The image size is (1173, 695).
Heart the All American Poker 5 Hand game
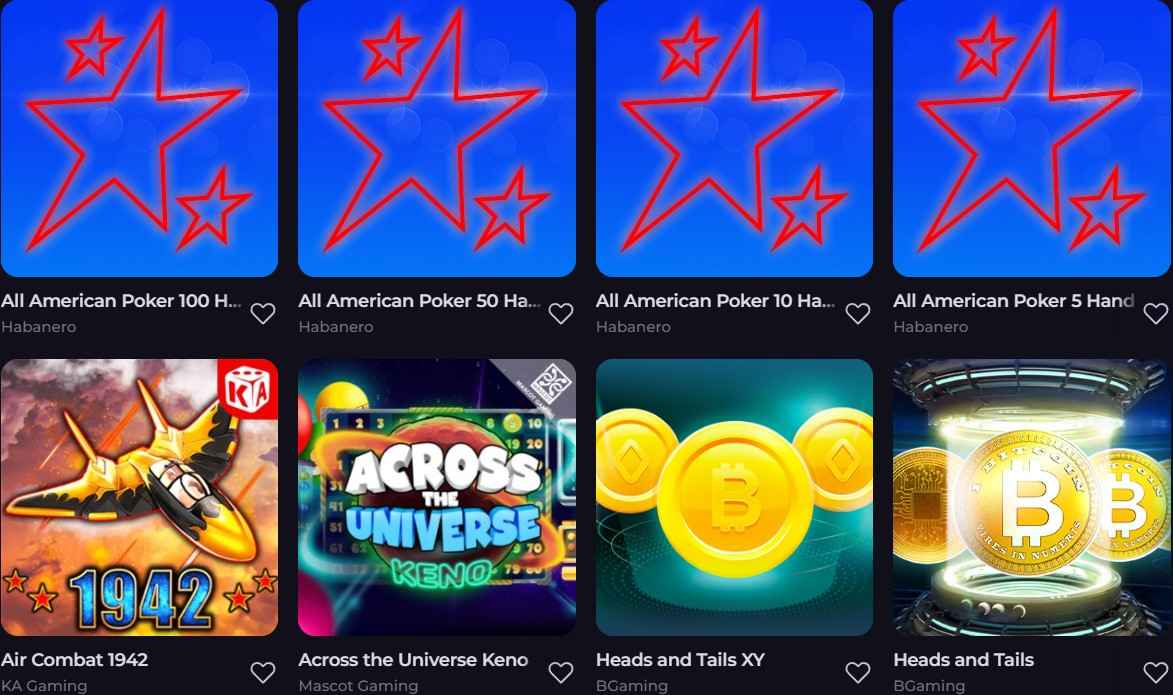click(1155, 314)
